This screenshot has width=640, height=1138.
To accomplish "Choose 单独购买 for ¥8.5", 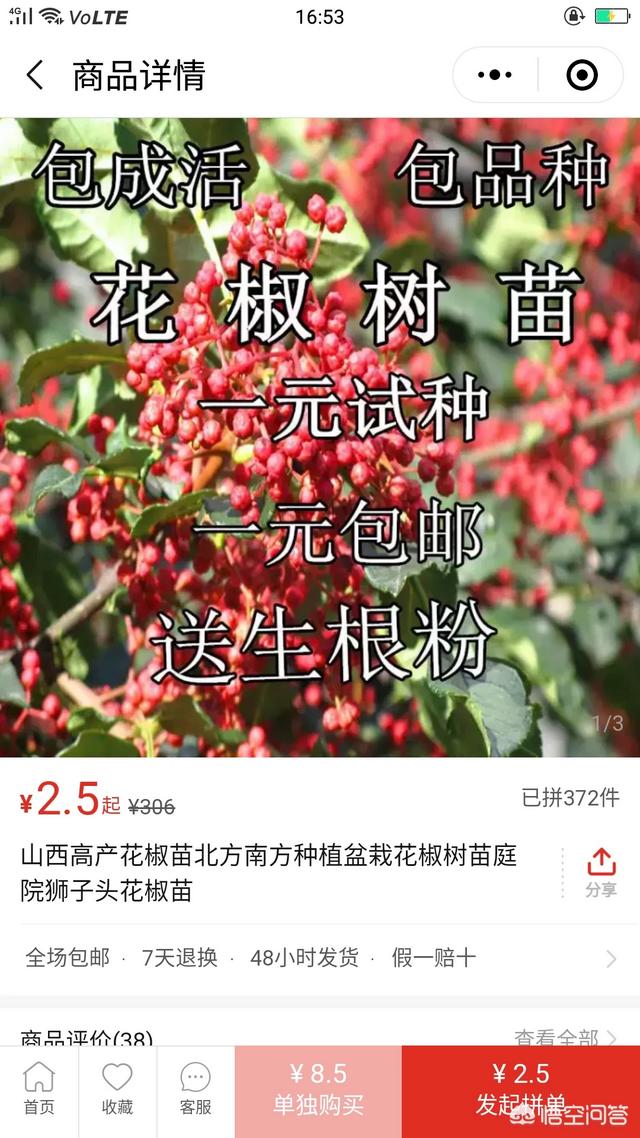I will pyautogui.click(x=318, y=1090).
